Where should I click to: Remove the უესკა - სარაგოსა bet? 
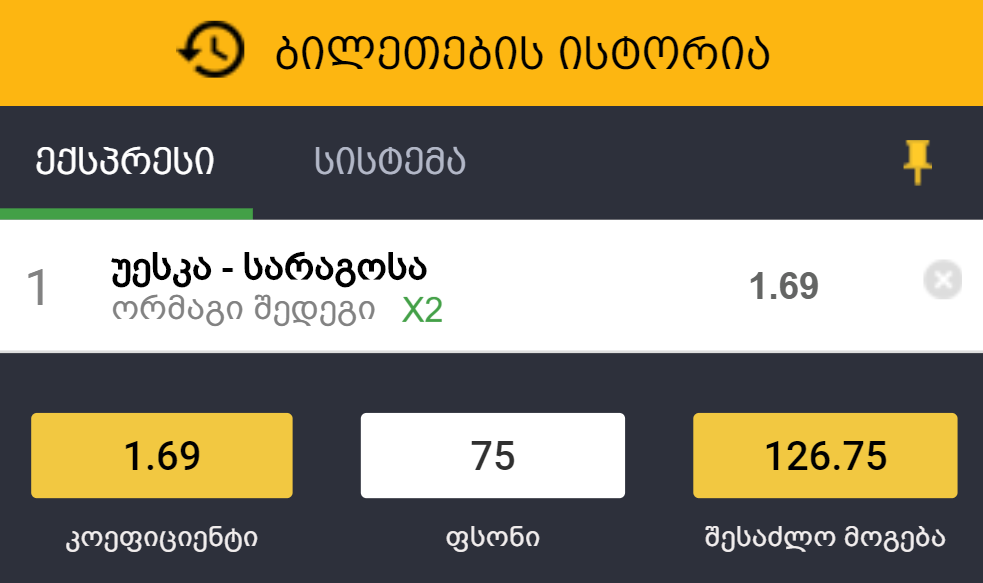pyautogui.click(x=942, y=281)
